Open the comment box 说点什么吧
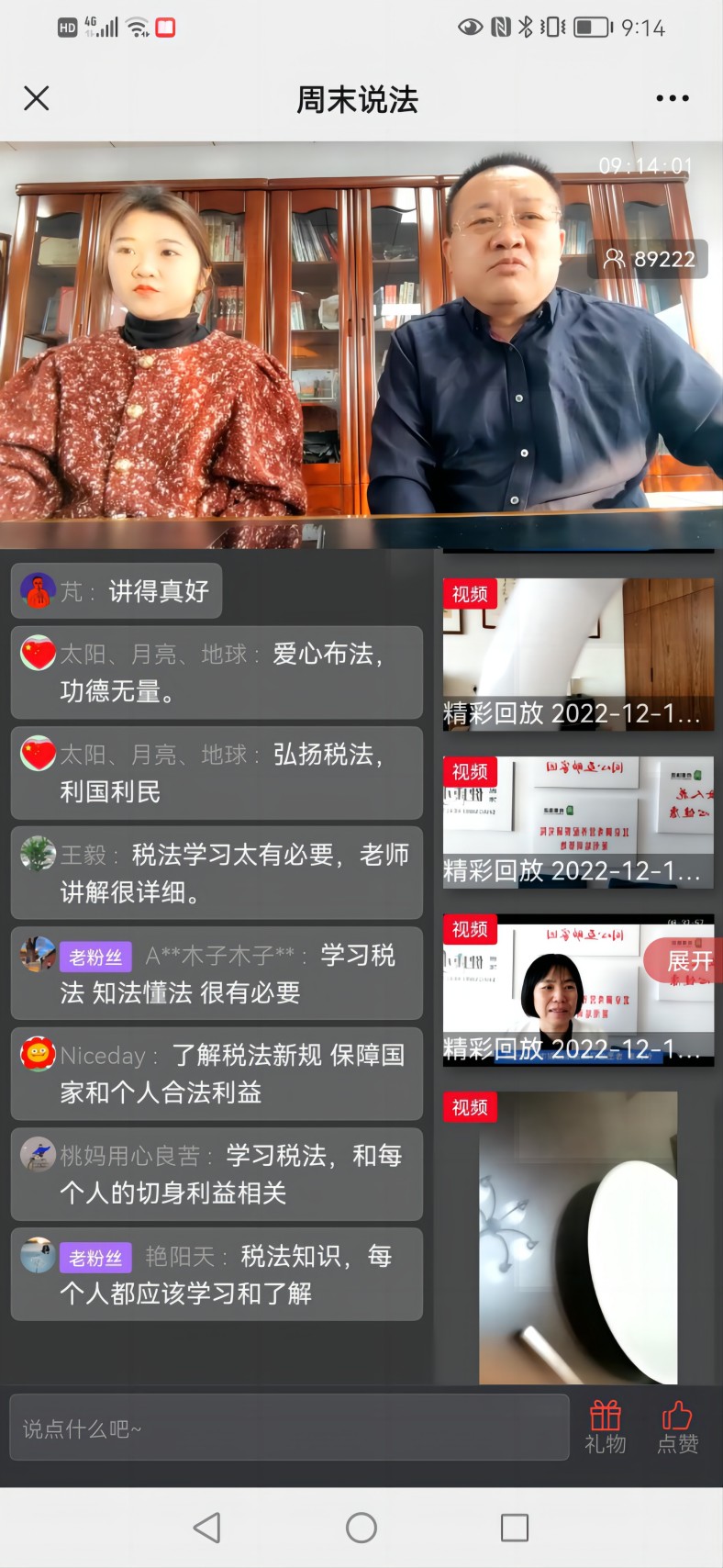The height and width of the screenshot is (1568, 723). (289, 1428)
